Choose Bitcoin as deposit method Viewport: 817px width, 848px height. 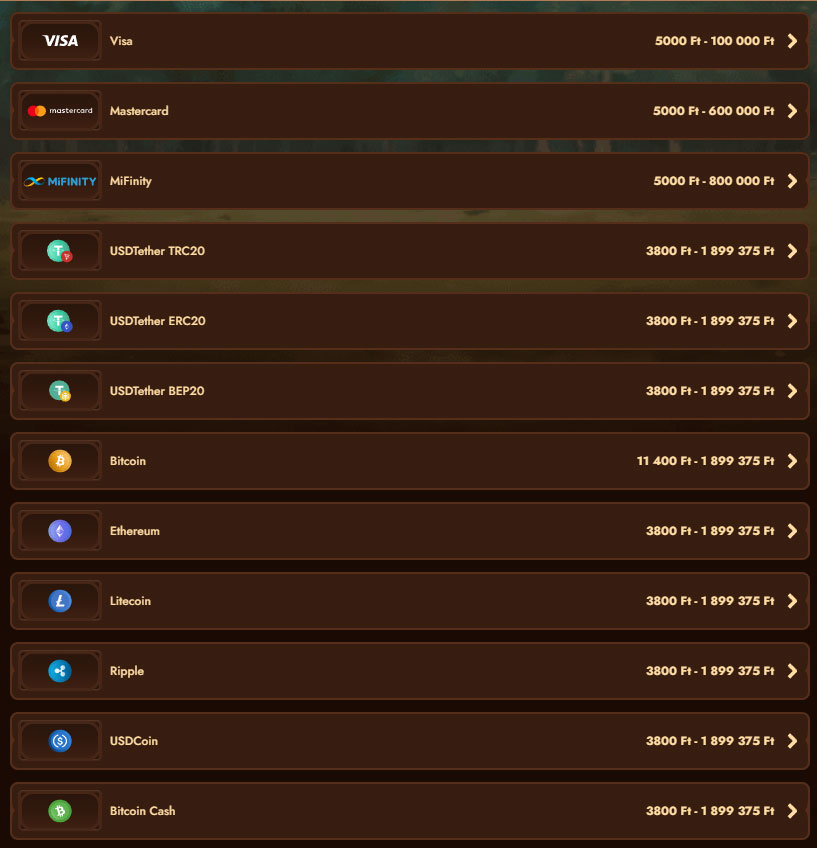click(409, 461)
